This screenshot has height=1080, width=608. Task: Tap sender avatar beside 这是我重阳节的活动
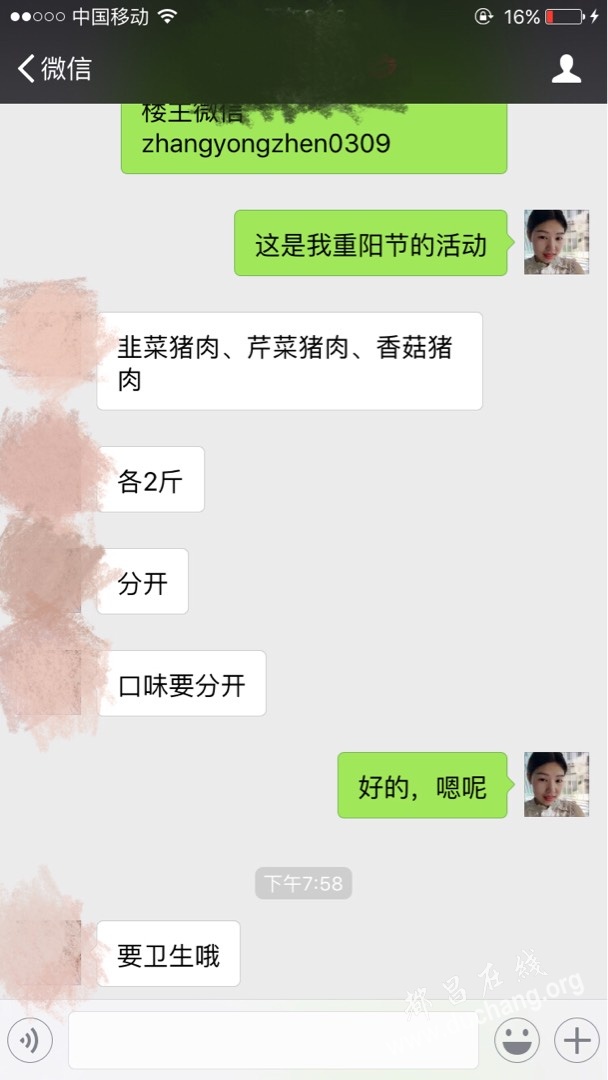[x=556, y=242]
